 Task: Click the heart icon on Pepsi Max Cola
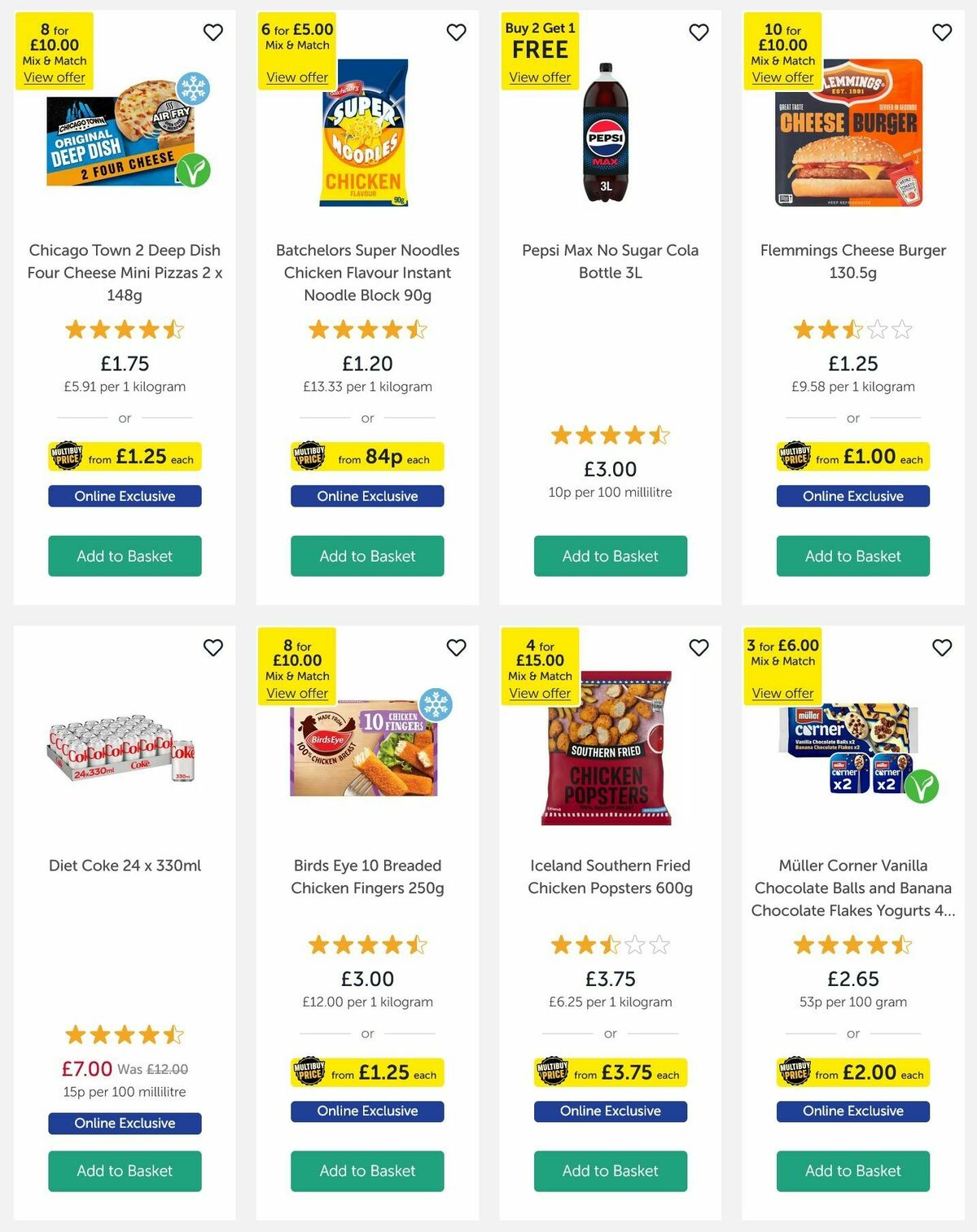699,33
